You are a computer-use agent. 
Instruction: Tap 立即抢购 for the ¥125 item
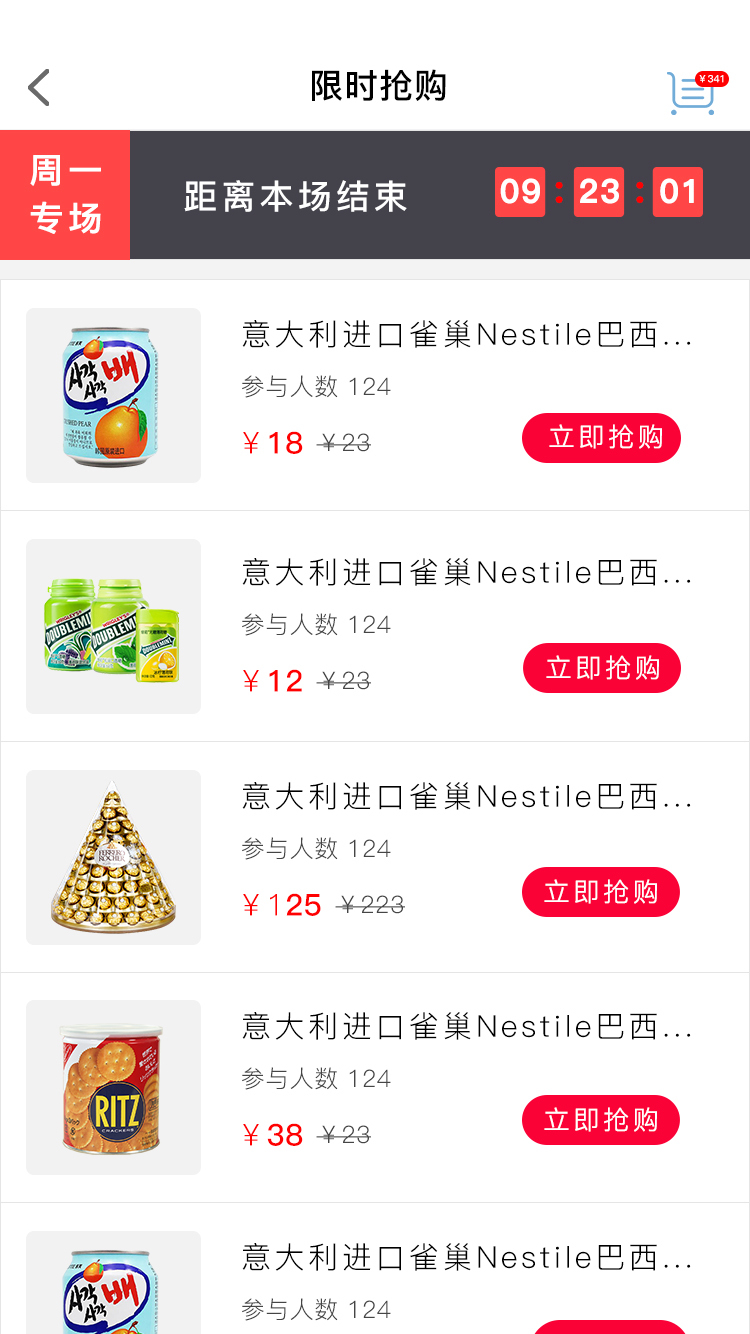(x=601, y=892)
